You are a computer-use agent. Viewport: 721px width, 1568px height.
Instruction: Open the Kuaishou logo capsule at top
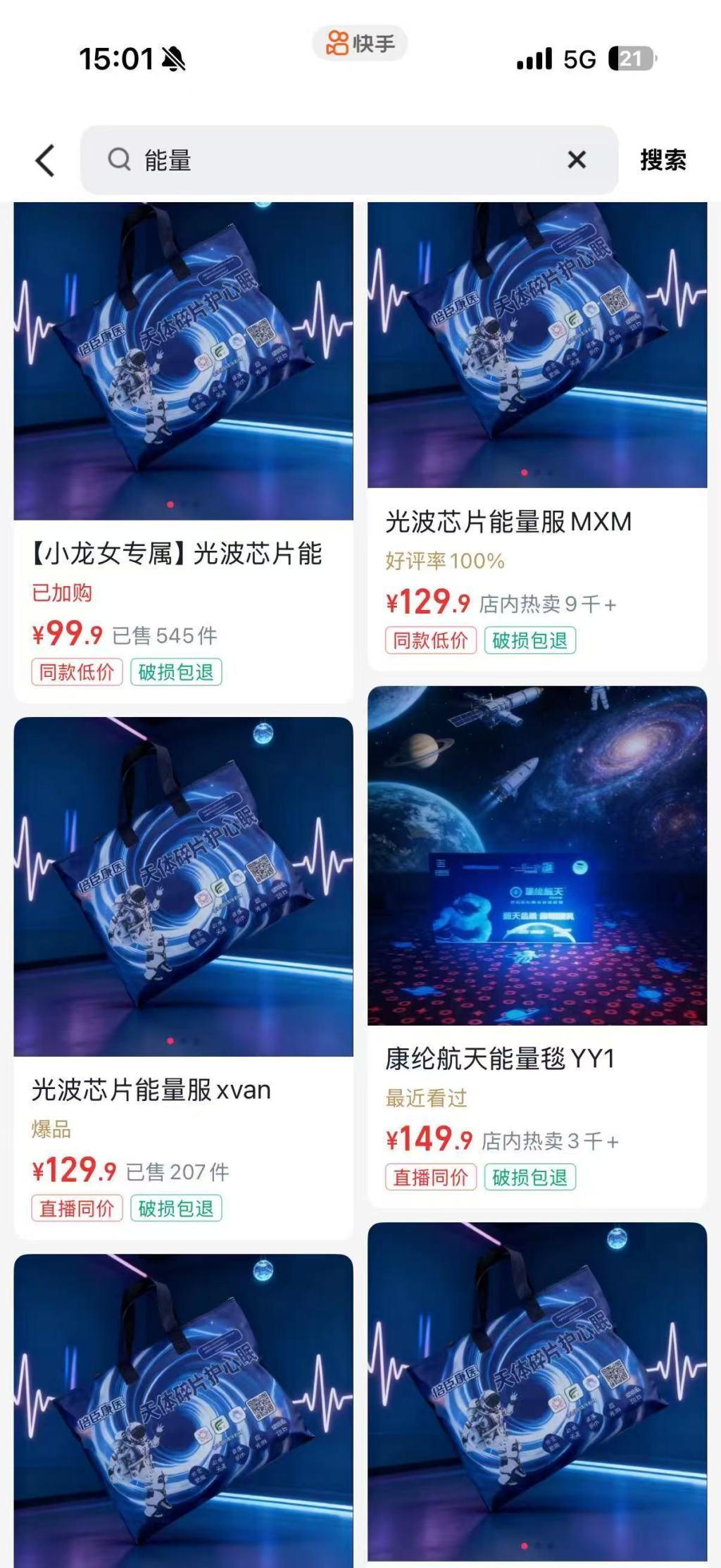click(360, 44)
